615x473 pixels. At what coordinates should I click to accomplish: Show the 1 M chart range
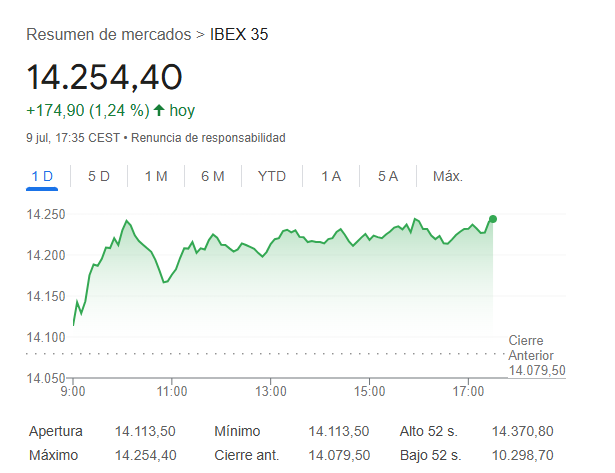156,176
